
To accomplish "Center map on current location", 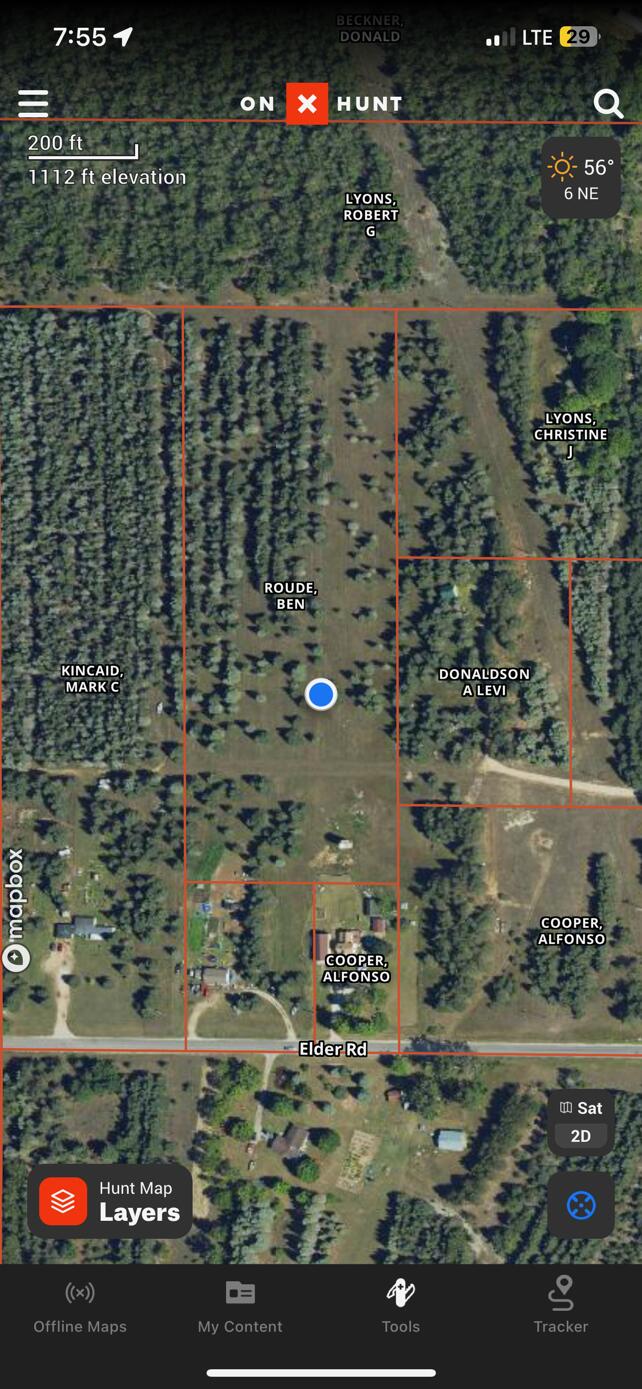I will click(x=581, y=1205).
